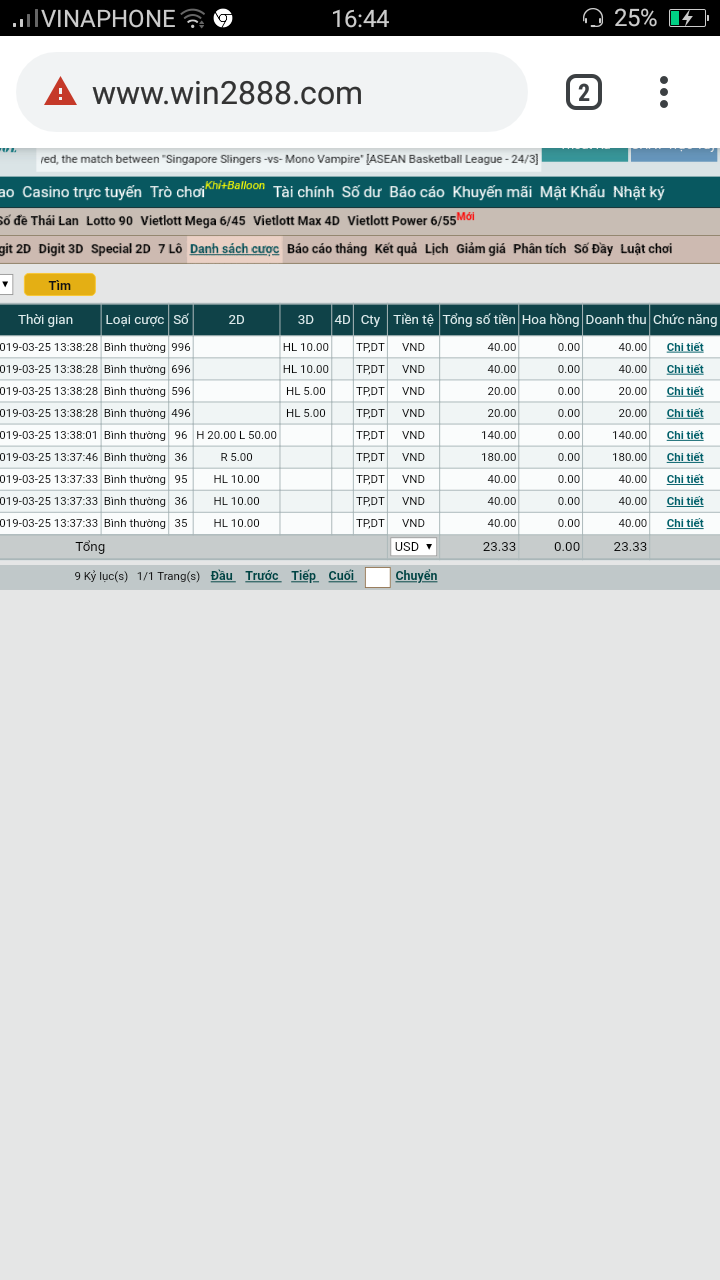This screenshot has height=1280, width=720.
Task: View Chi tiết for number 95
Action: tap(685, 480)
